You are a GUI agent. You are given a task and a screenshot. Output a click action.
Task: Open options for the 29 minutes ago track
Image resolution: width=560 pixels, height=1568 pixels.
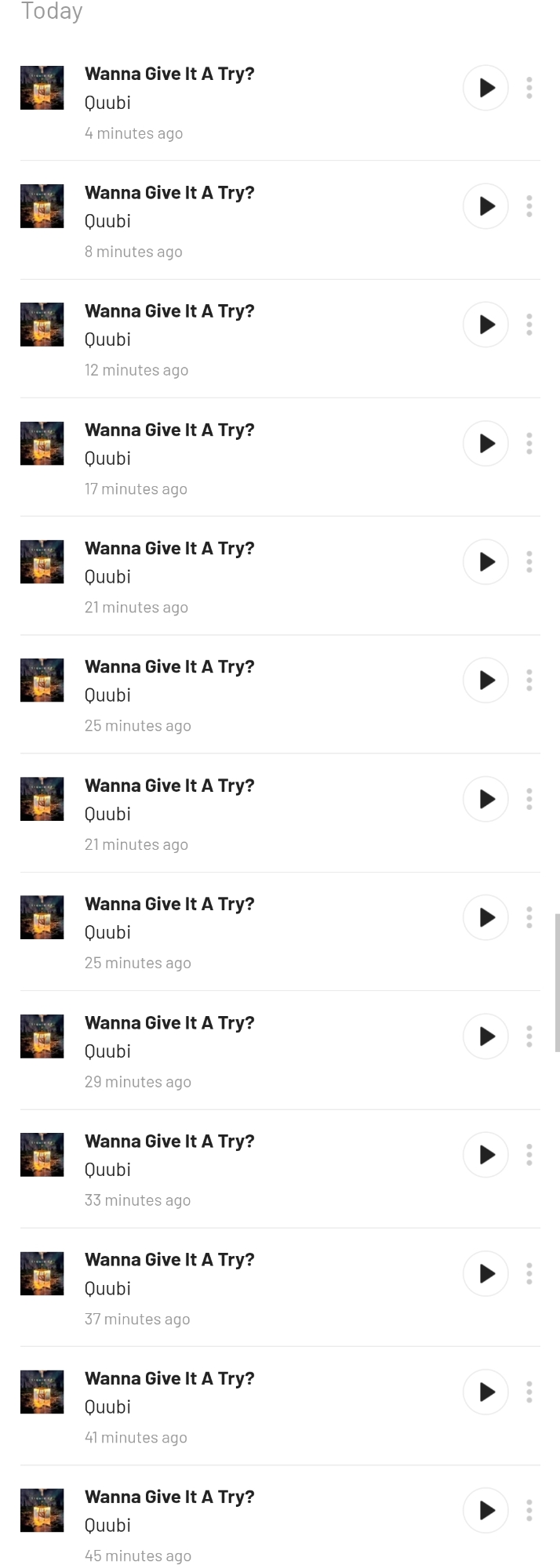pos(529,1036)
